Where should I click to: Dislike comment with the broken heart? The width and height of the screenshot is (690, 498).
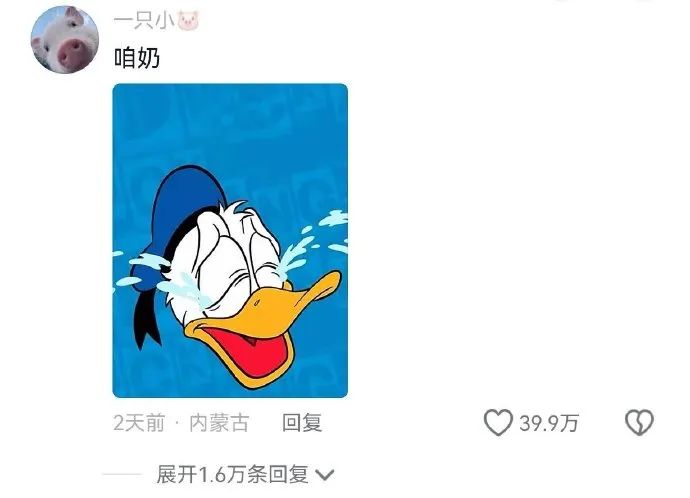tap(639, 423)
